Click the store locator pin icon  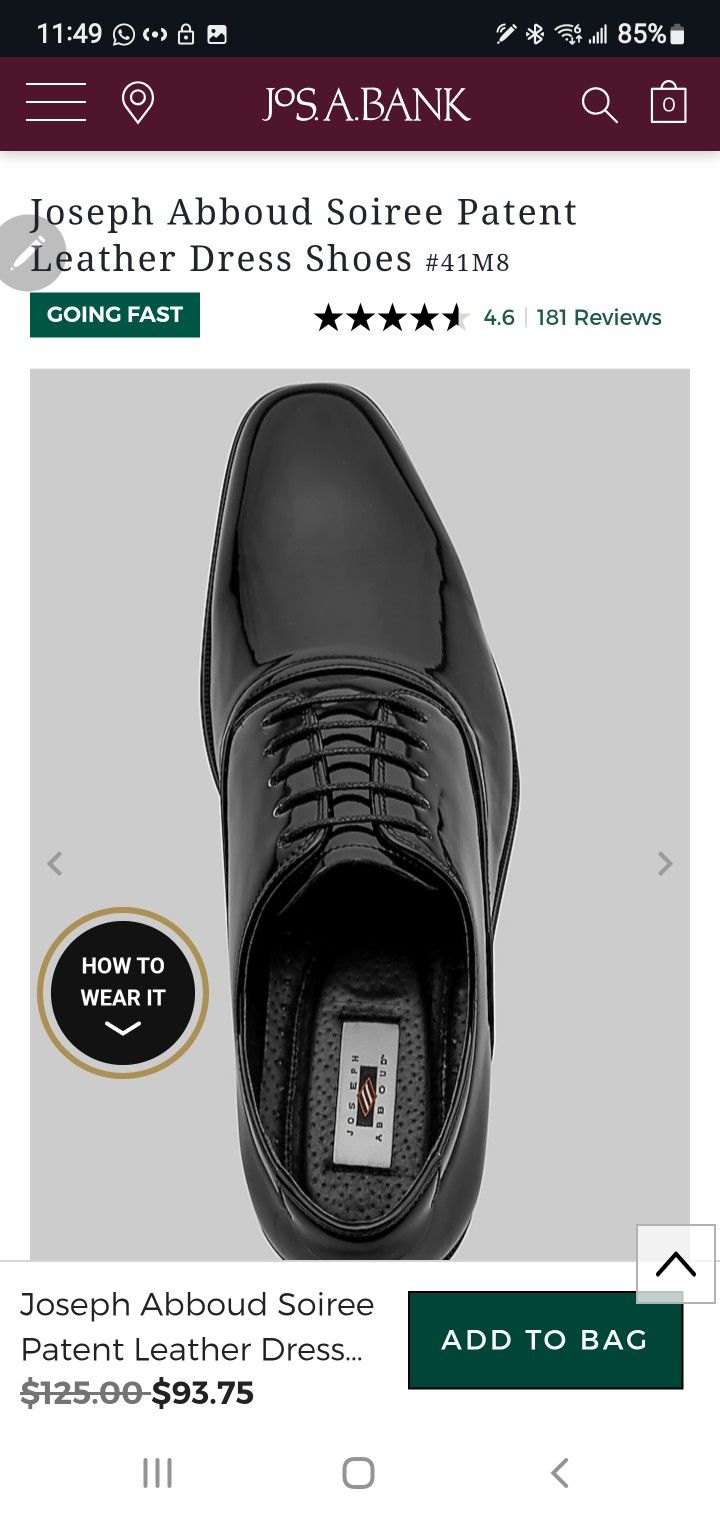click(139, 102)
